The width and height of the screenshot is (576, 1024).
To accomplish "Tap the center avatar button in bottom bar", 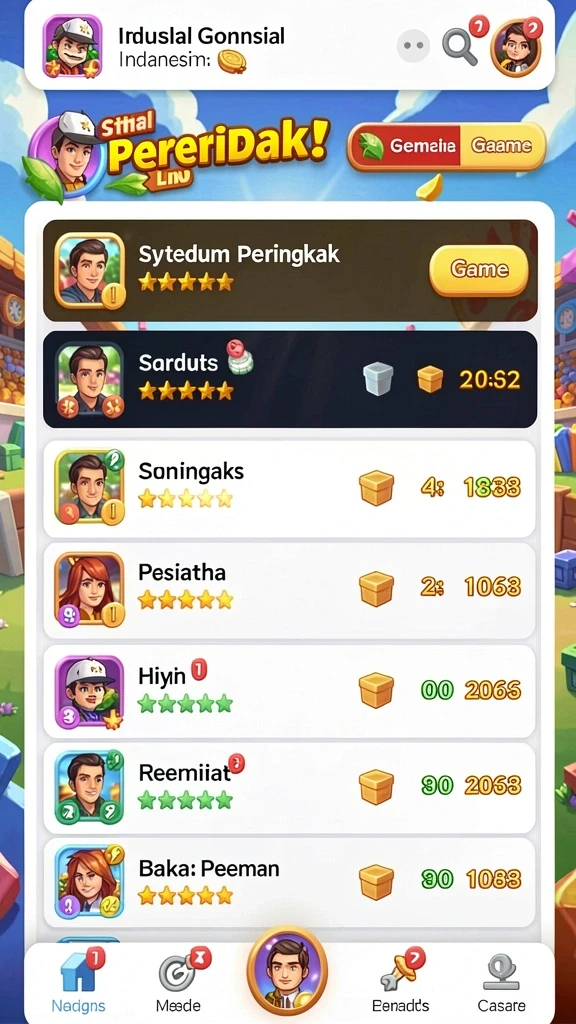I will point(287,971).
